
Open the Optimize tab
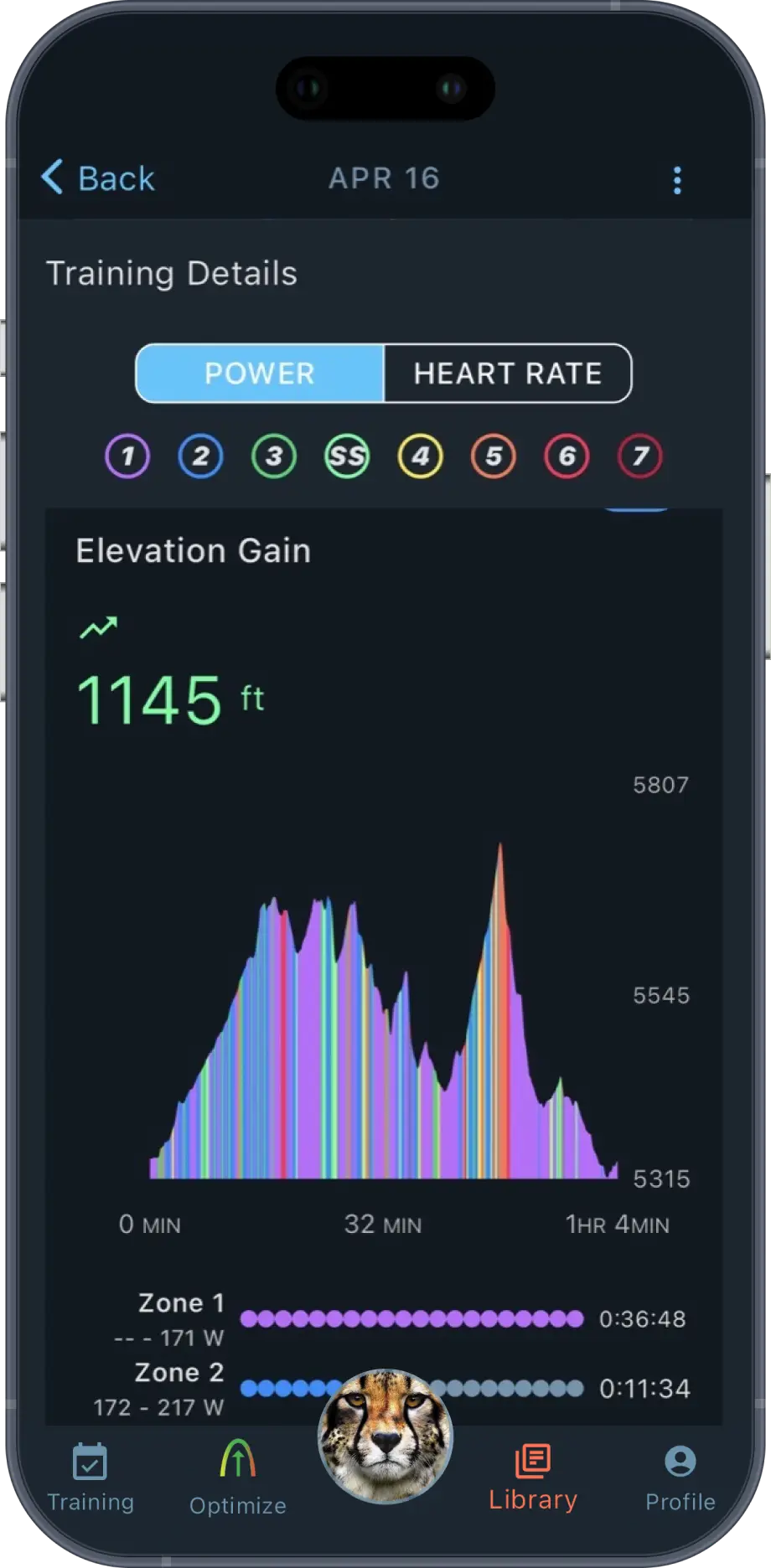238,1478
